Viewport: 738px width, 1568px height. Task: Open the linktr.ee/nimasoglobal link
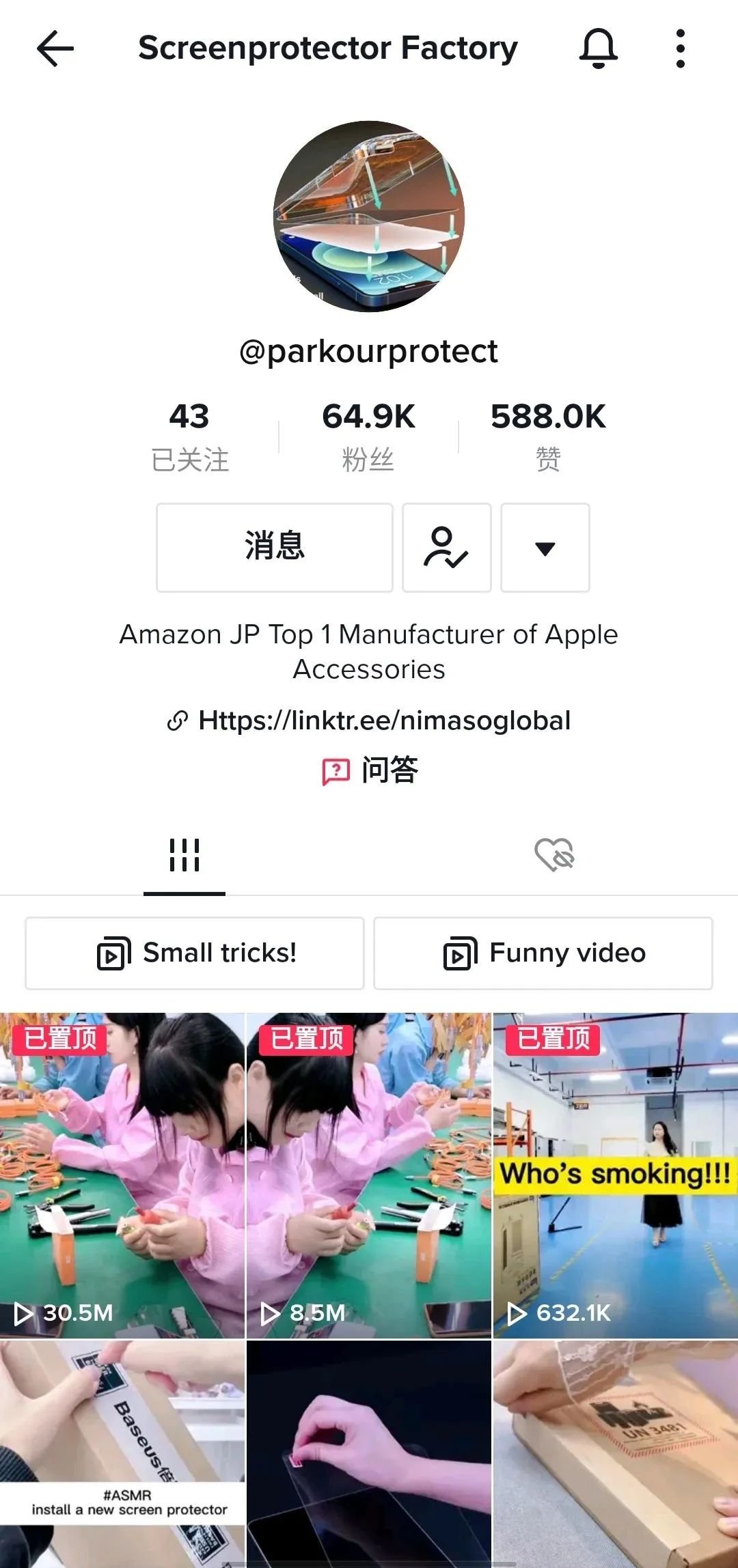pos(383,720)
